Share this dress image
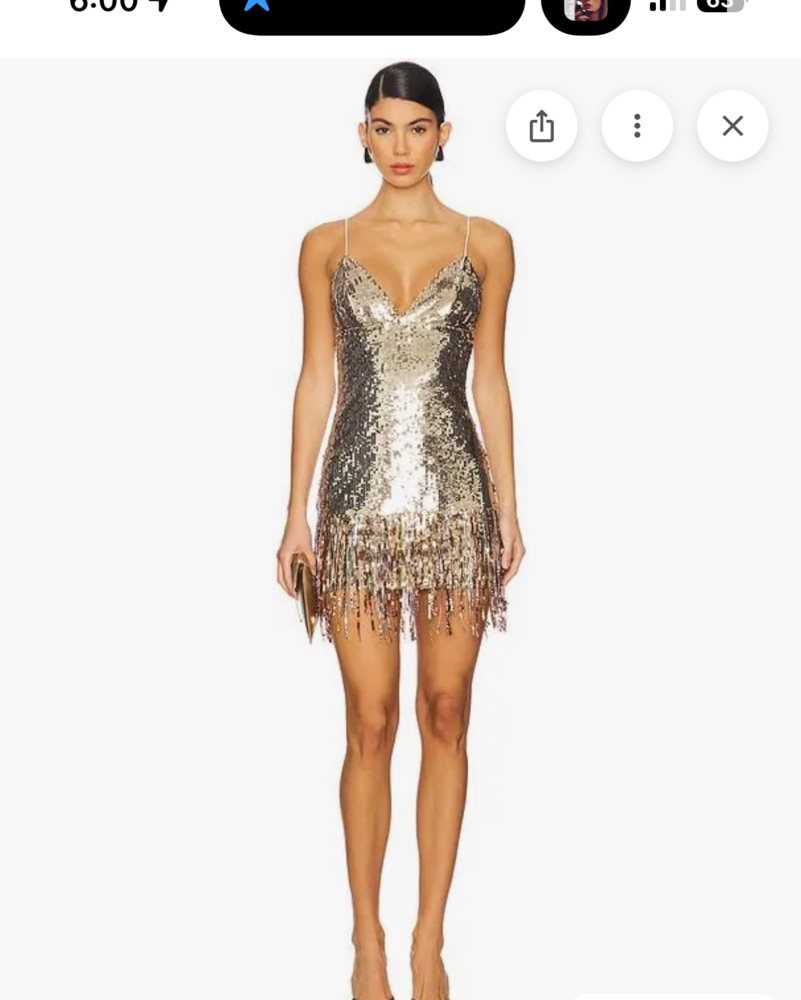Viewport: 801px width, 1000px height. (x=541, y=126)
